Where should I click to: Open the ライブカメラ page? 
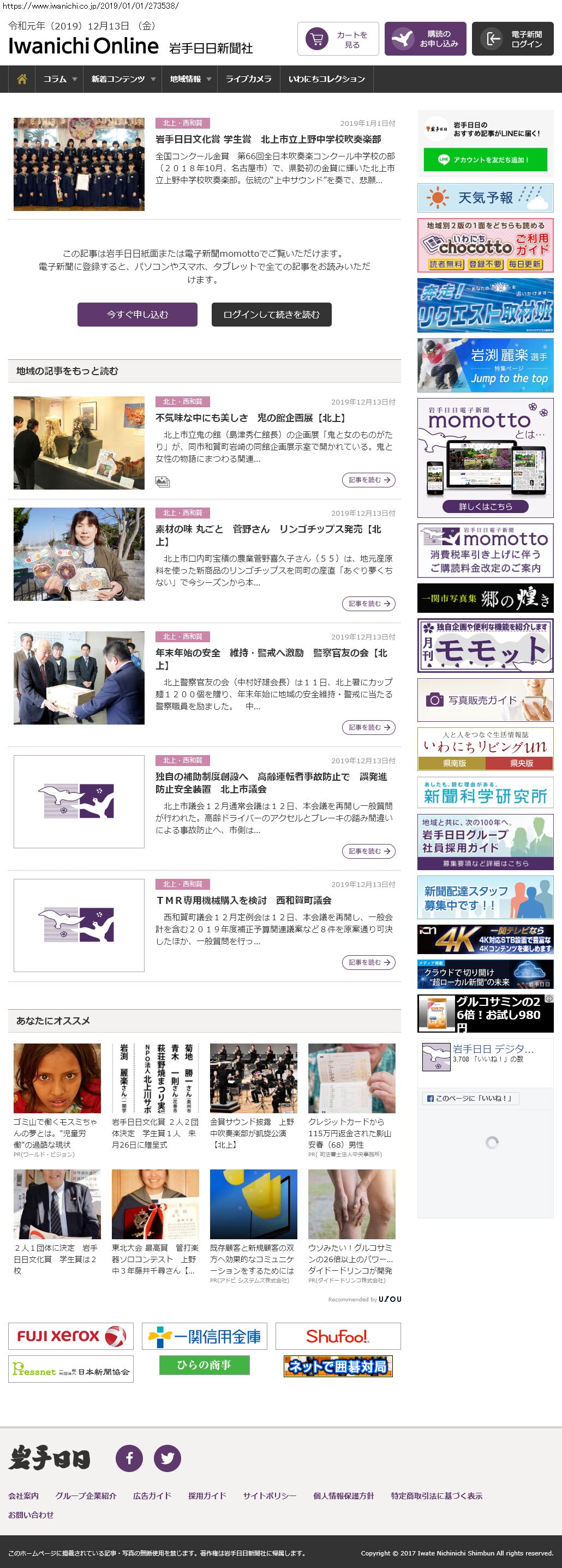[x=248, y=79]
